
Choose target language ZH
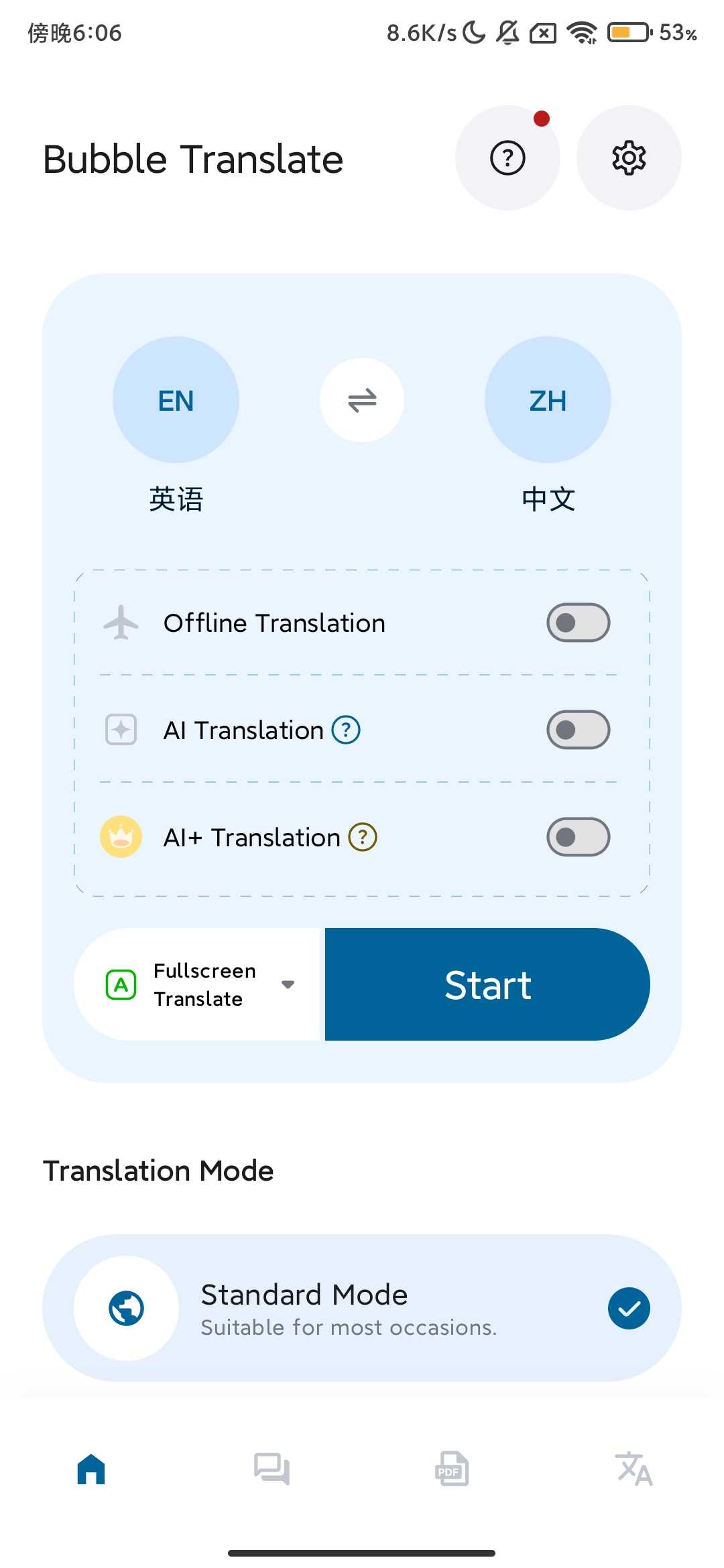[548, 400]
